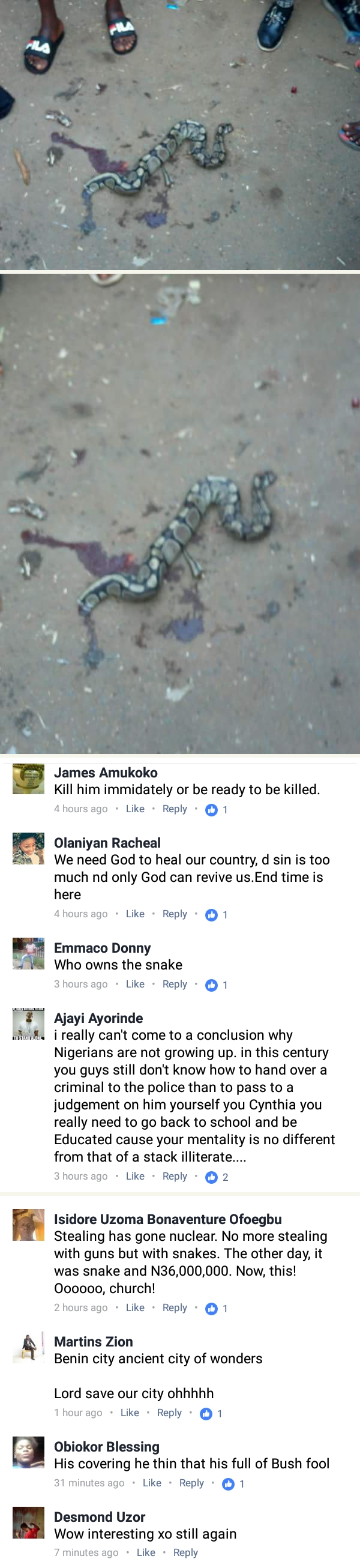Open the second snake photo

180,513
